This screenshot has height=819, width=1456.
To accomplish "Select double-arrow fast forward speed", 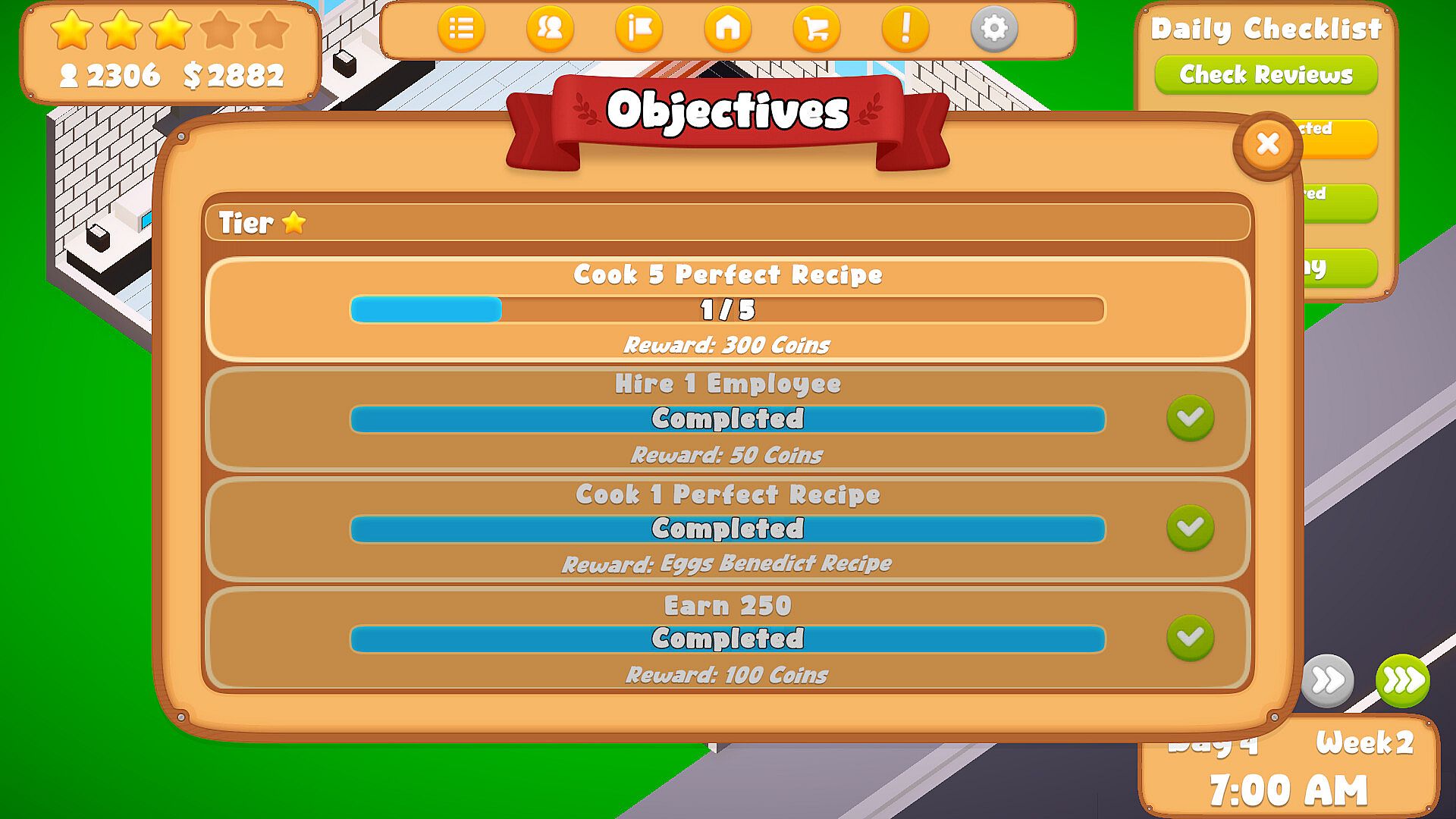I will click(1327, 680).
